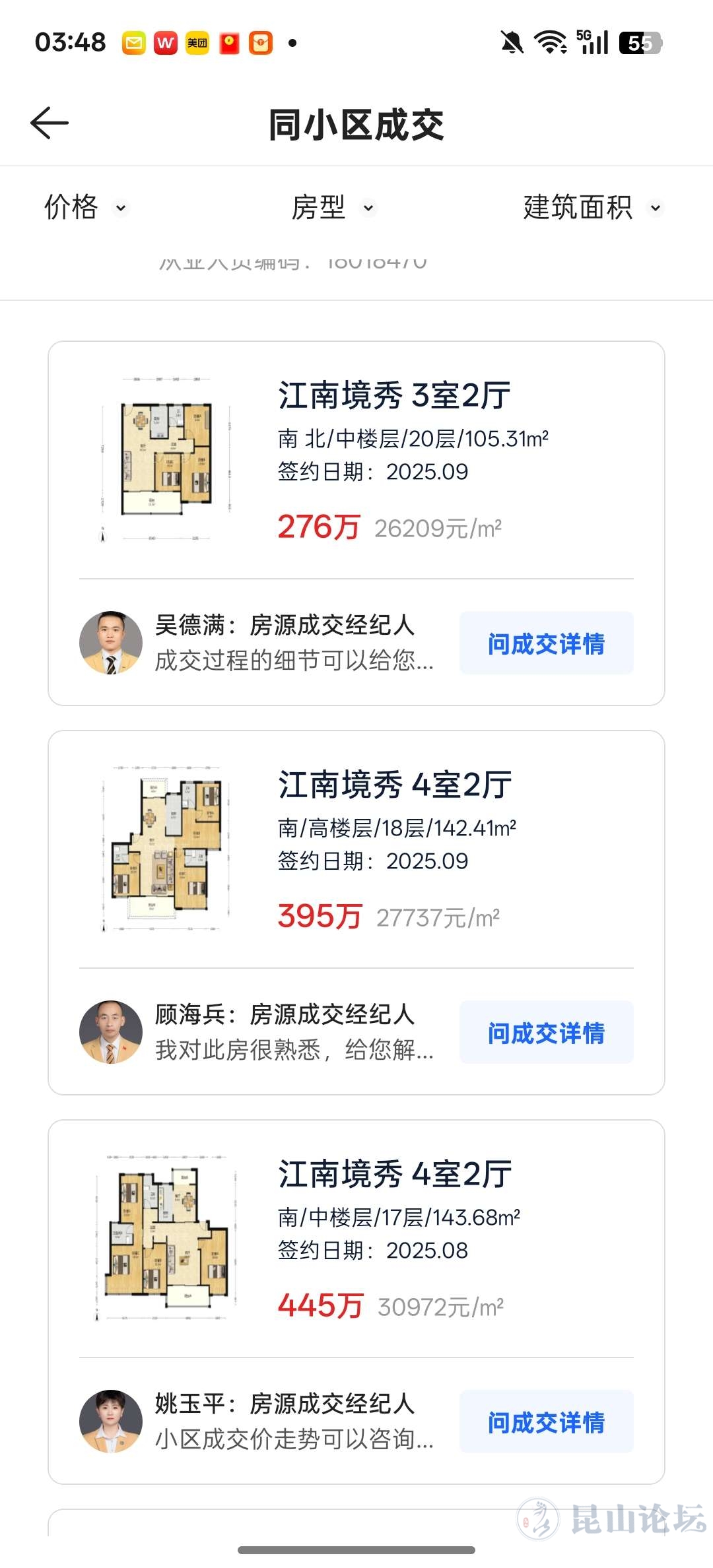Open the 3室2厅 276万 sold listing
Image resolution: width=713 pixels, height=1568 pixels.
tap(393, 460)
